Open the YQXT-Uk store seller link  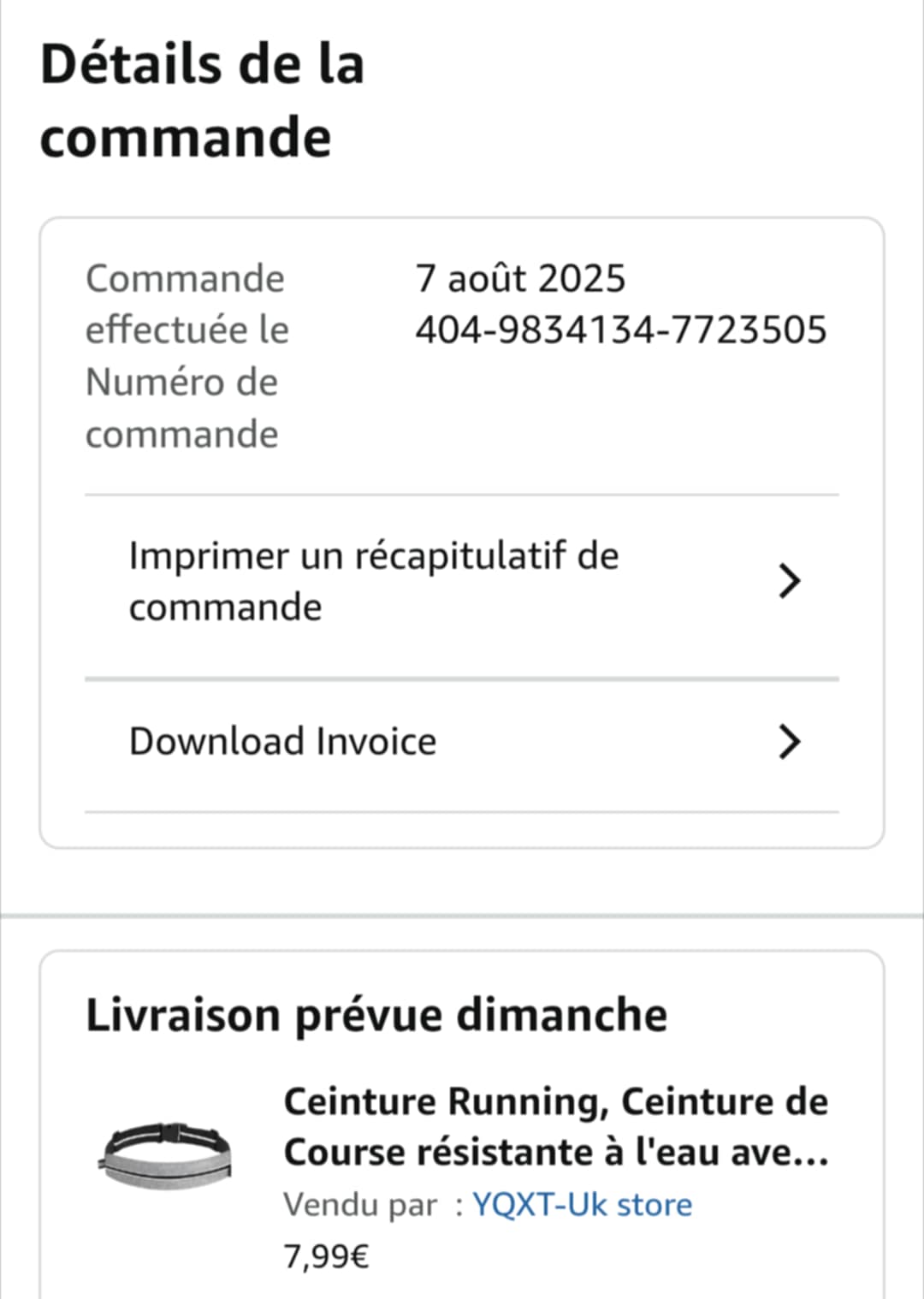tap(582, 1205)
